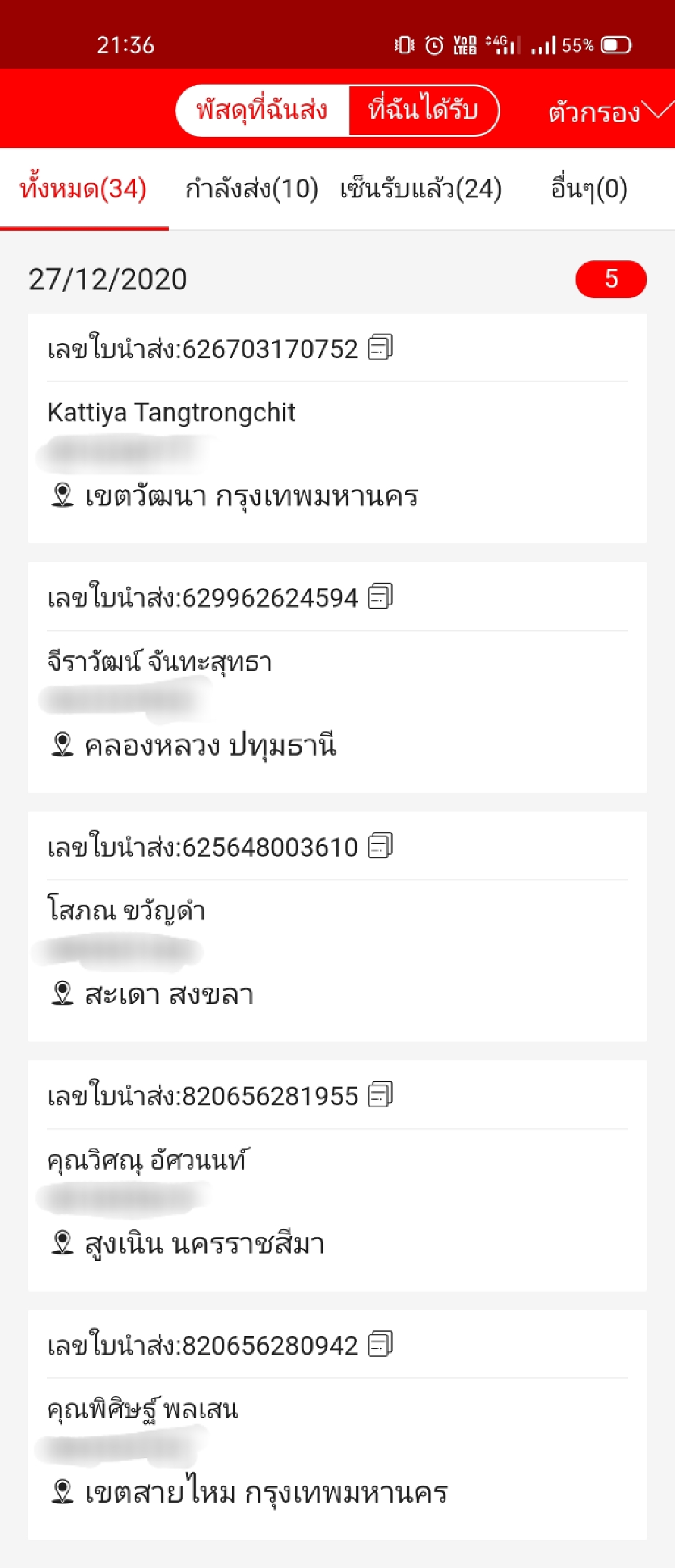
Task: Copy tracking number 820656280942
Action: point(381,1344)
